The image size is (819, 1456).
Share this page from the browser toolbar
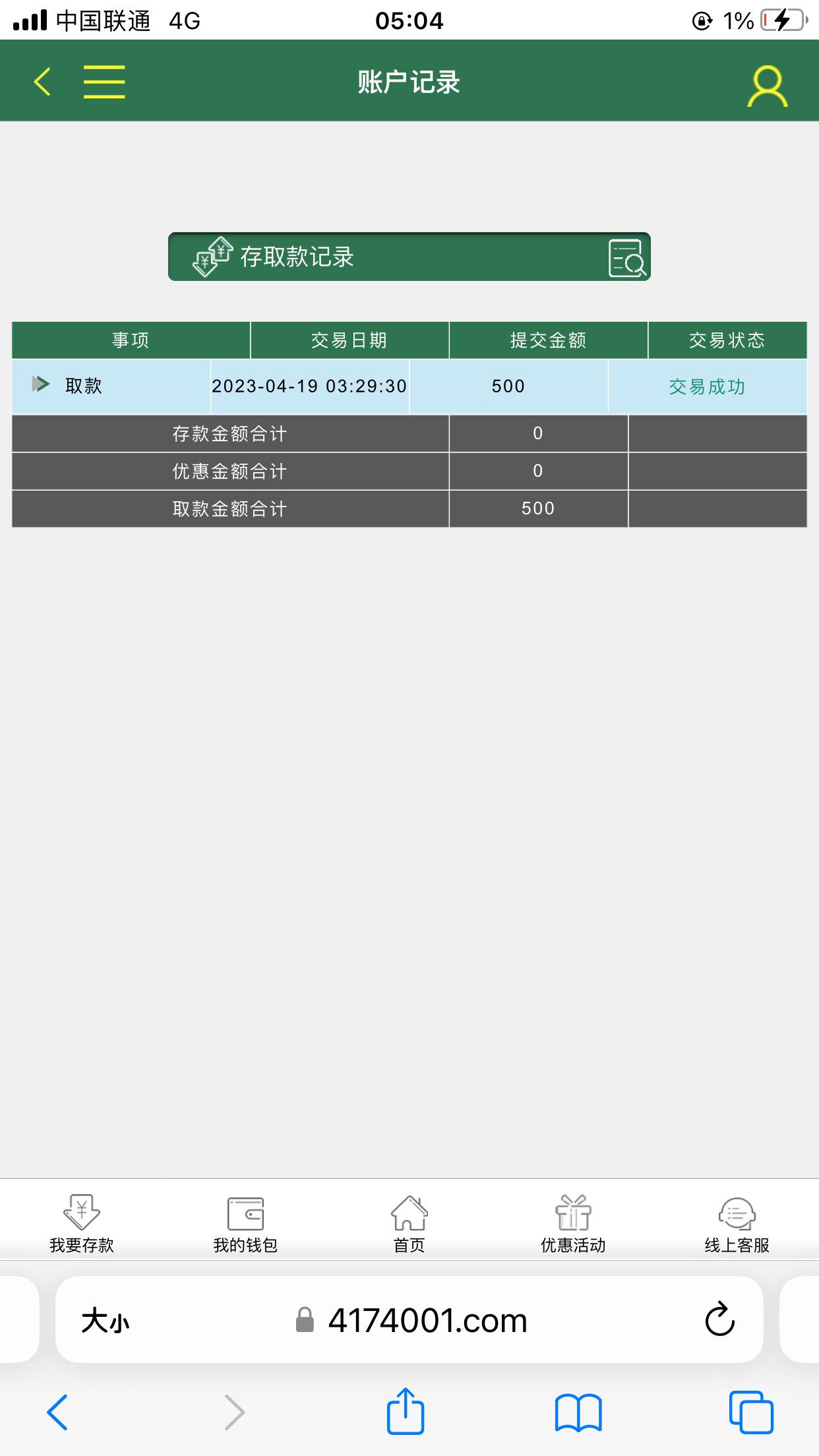pyautogui.click(x=405, y=1412)
